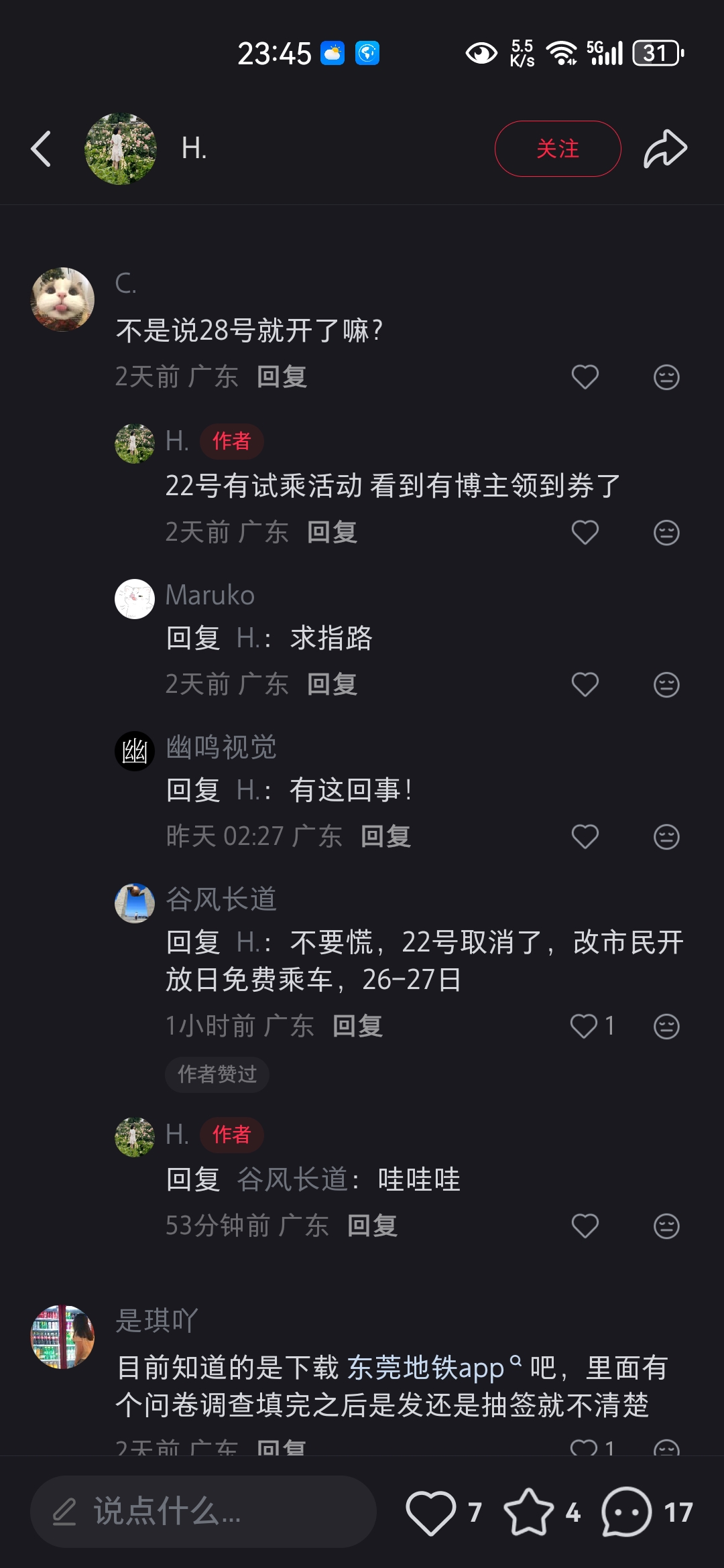Tap the 作者赞过 badge
The width and height of the screenshot is (724, 1568).
point(217,1074)
